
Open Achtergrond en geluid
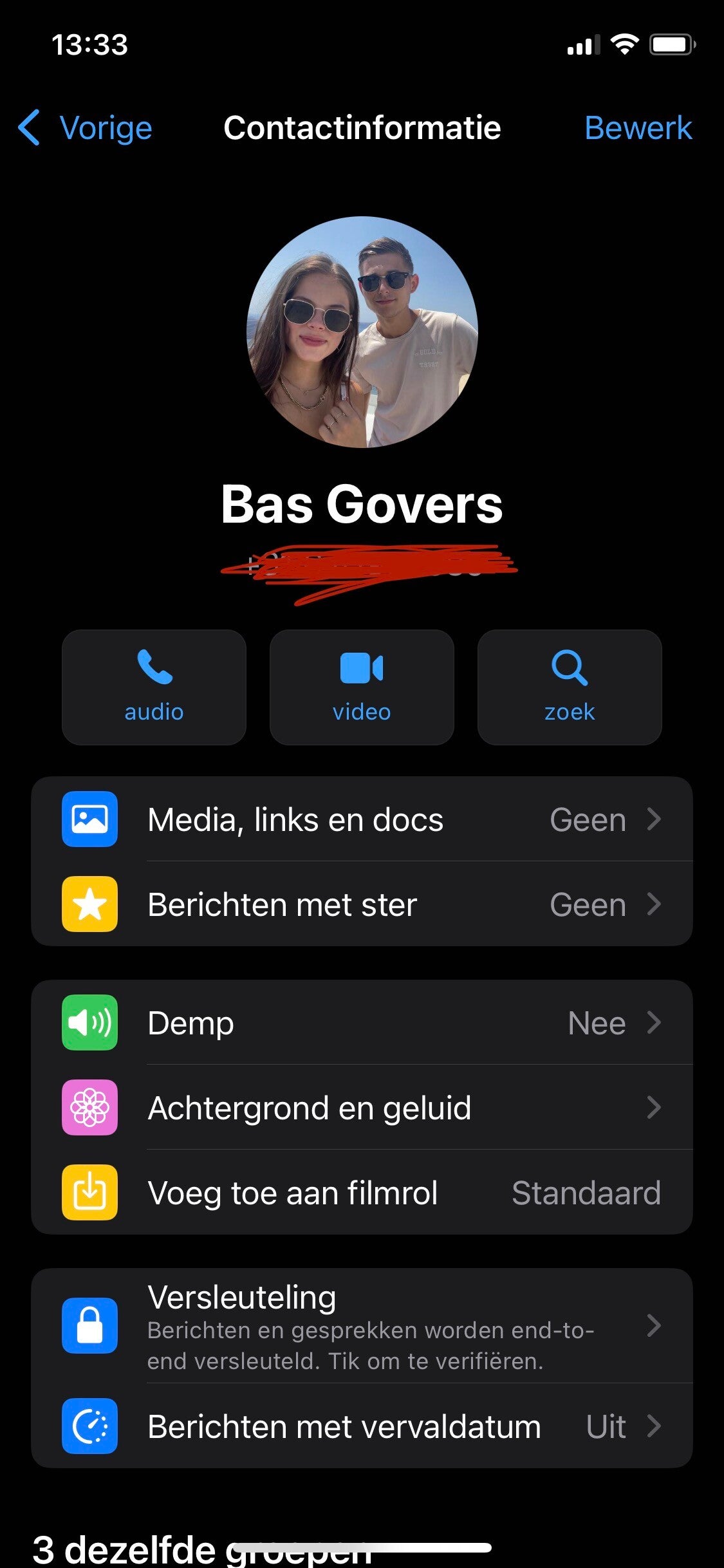tap(362, 1108)
